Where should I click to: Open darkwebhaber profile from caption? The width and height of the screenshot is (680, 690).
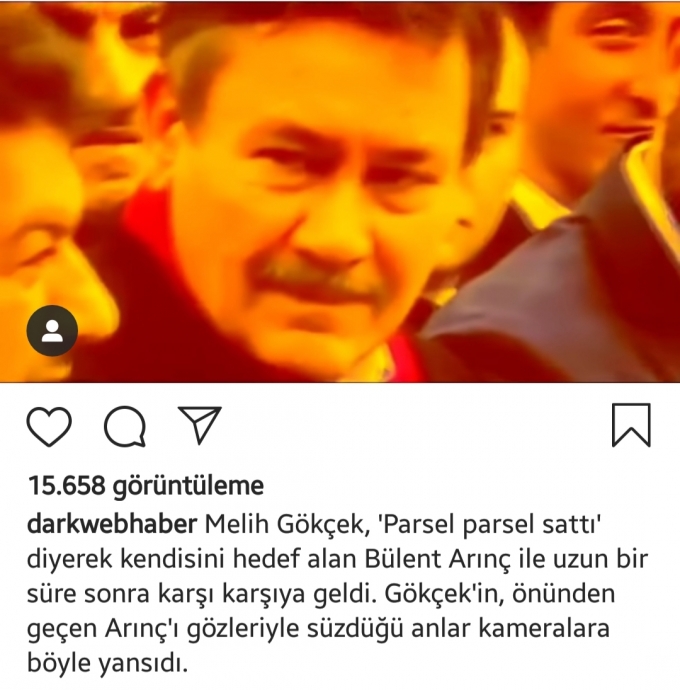(x=113, y=523)
